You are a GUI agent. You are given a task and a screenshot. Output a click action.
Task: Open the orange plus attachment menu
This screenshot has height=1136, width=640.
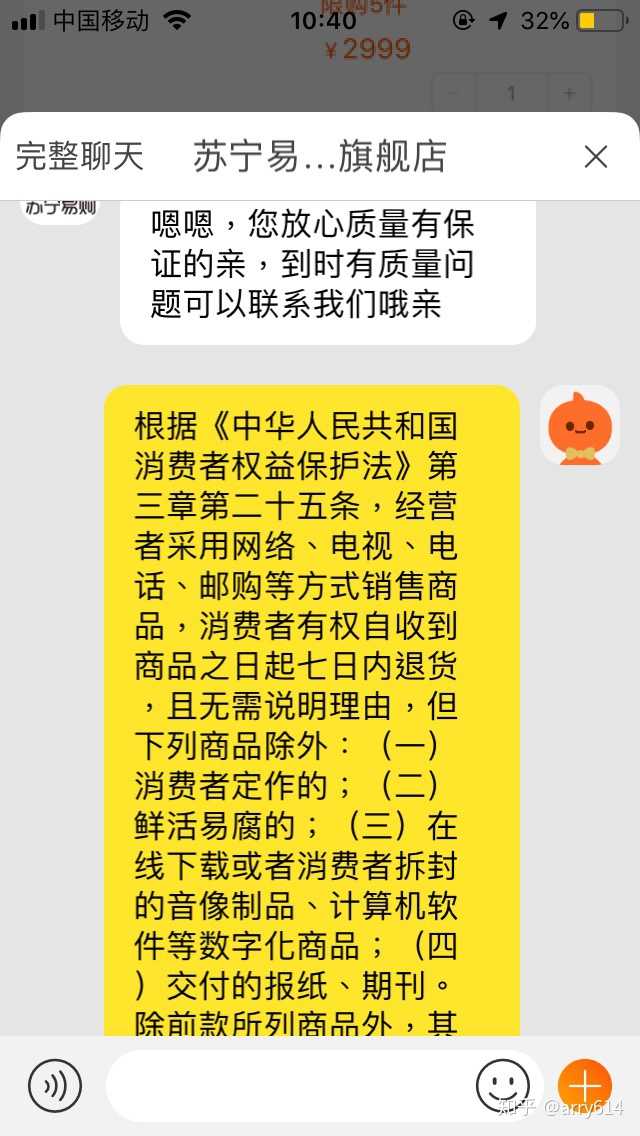[x=585, y=1085]
